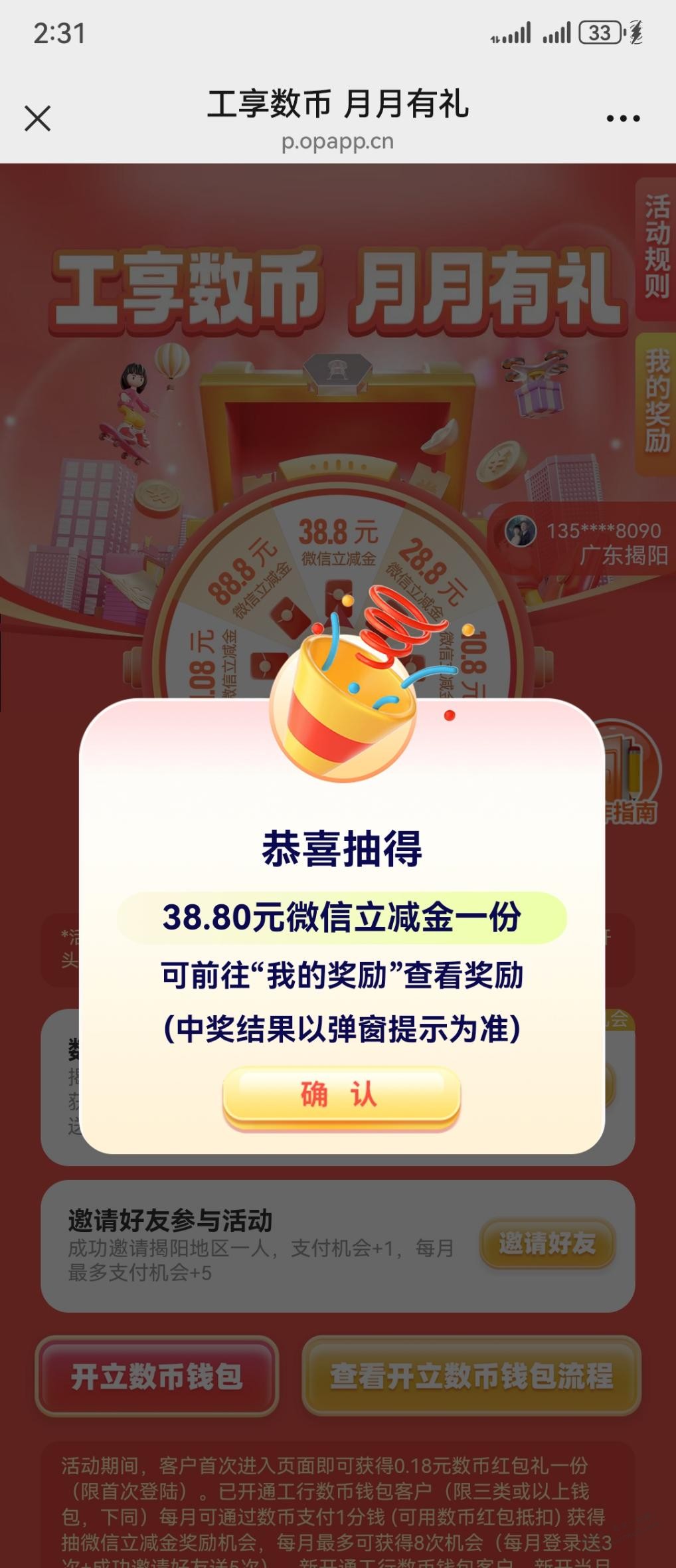Open the three-dot more options menu
Image resolution: width=676 pixels, height=1568 pixels.
click(x=623, y=119)
